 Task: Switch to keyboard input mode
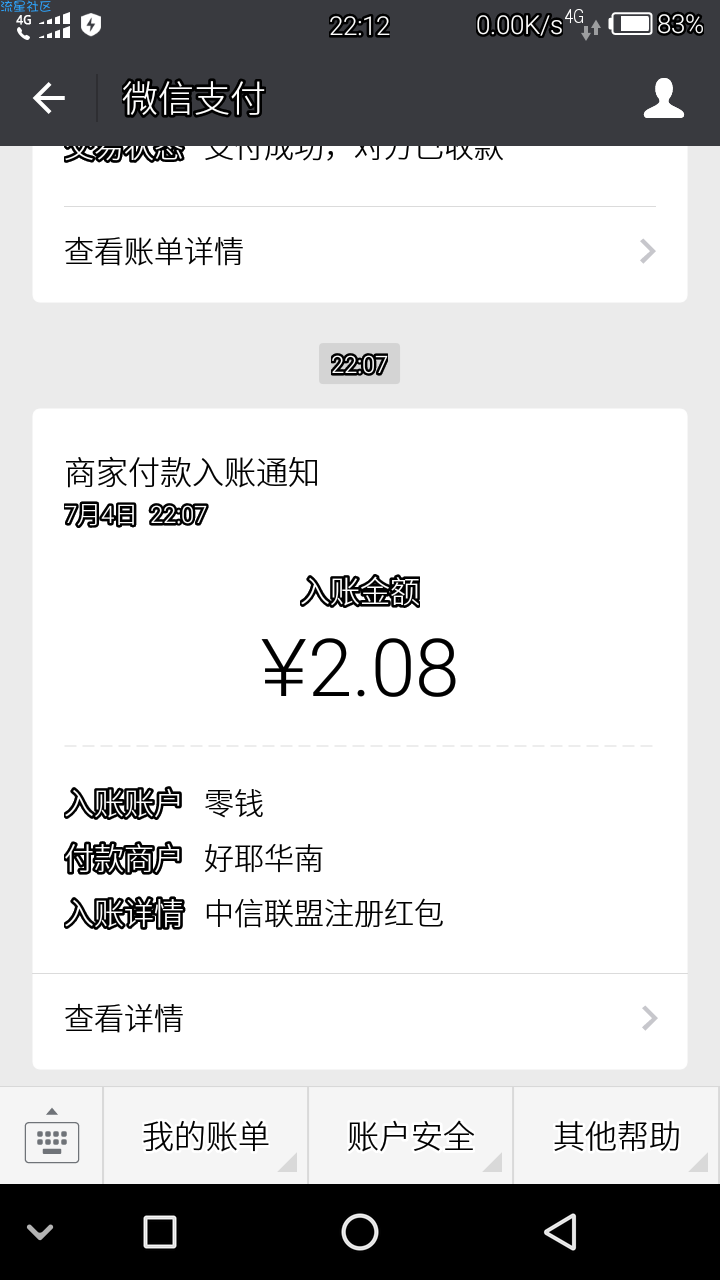point(51,1137)
